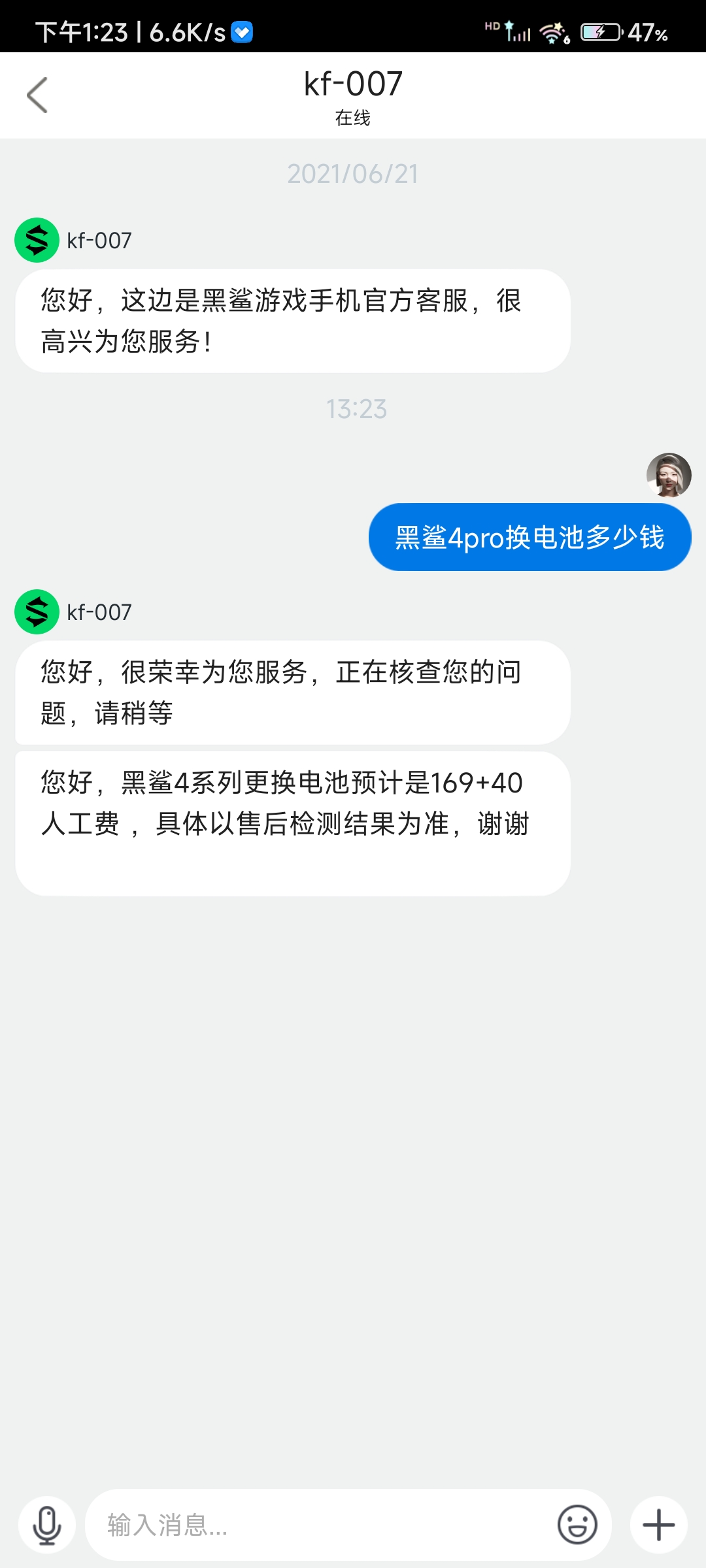706x1568 pixels.
Task: Open the plus attachment menu
Action: (658, 1525)
